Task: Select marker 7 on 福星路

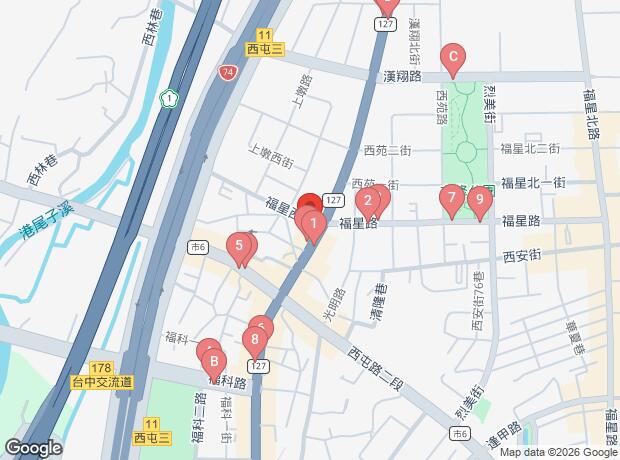Action: (x=451, y=198)
